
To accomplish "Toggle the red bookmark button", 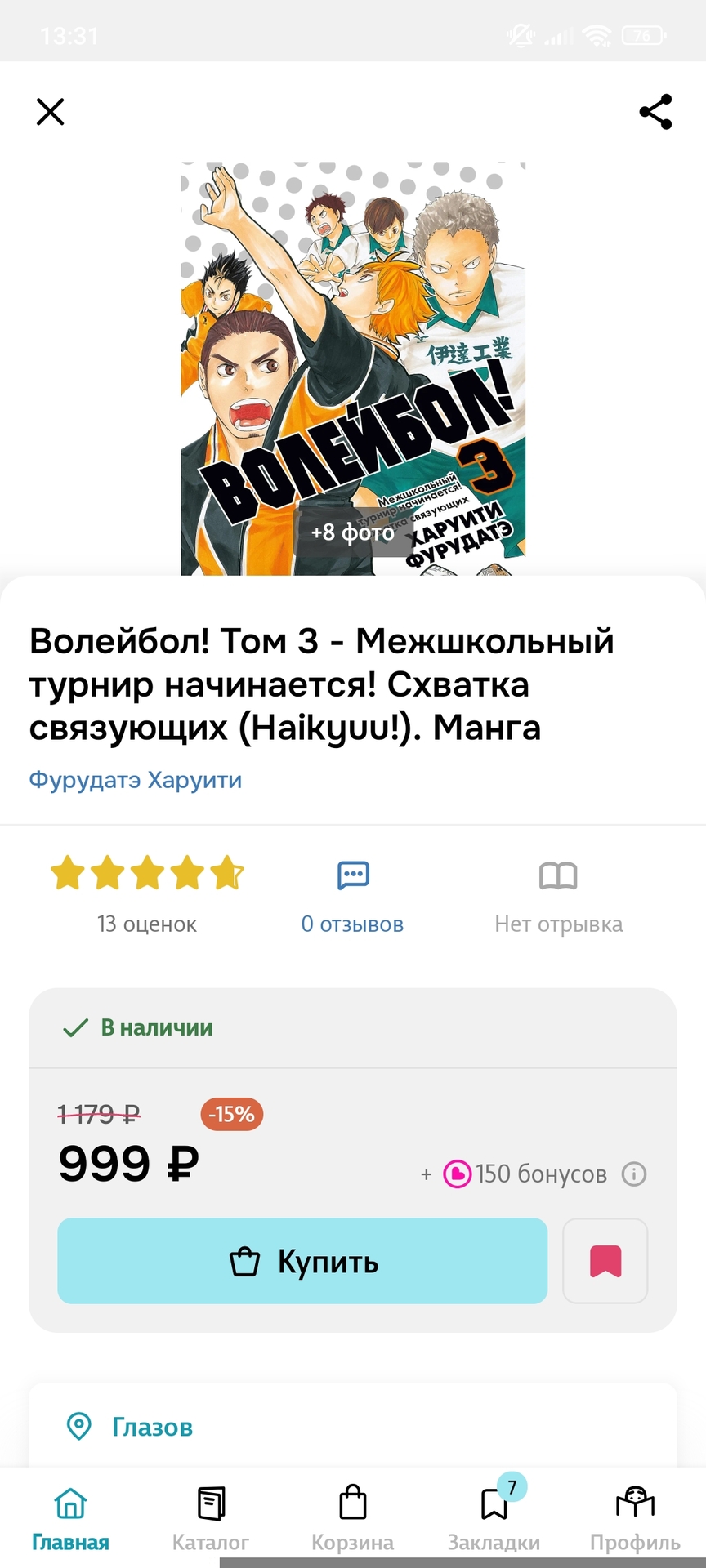I will [605, 1261].
